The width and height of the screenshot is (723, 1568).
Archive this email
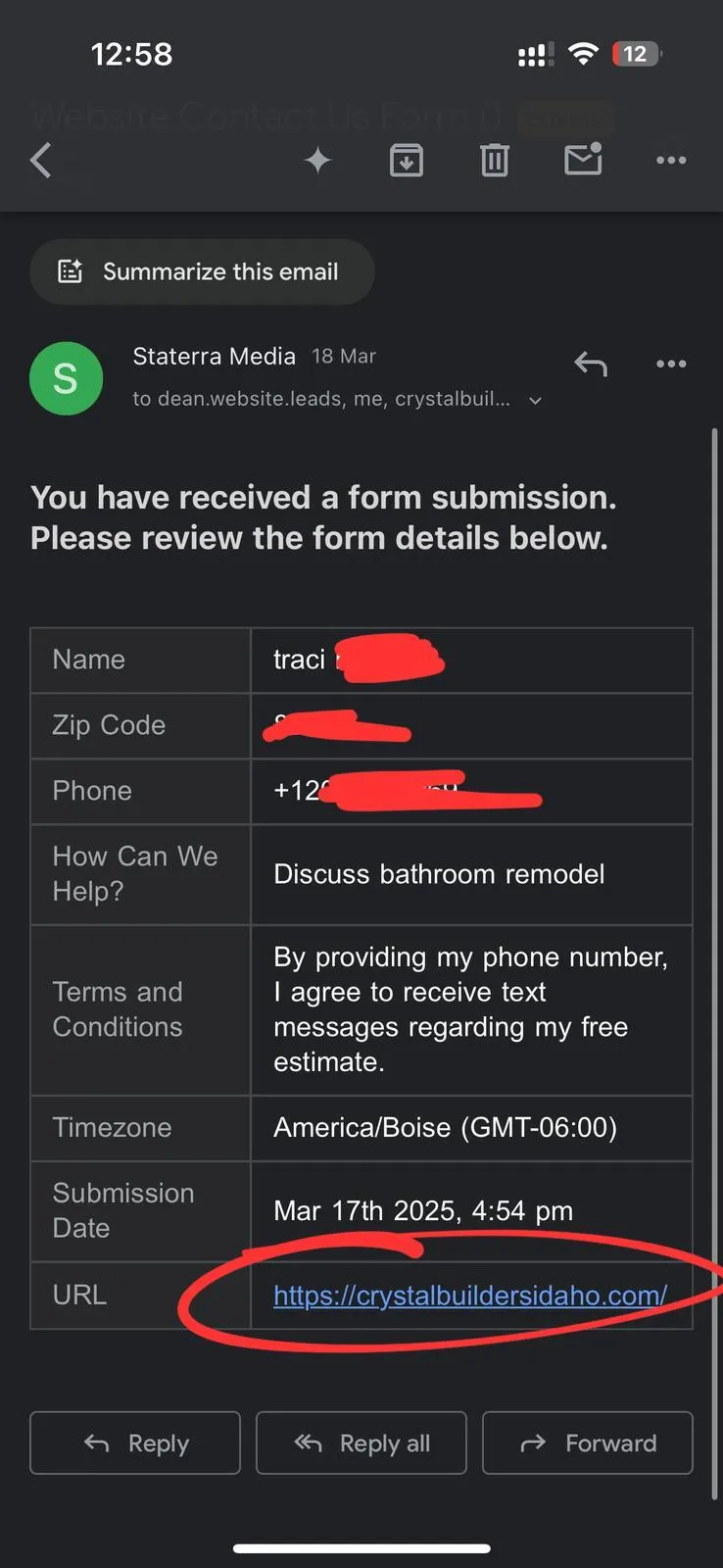(x=407, y=160)
